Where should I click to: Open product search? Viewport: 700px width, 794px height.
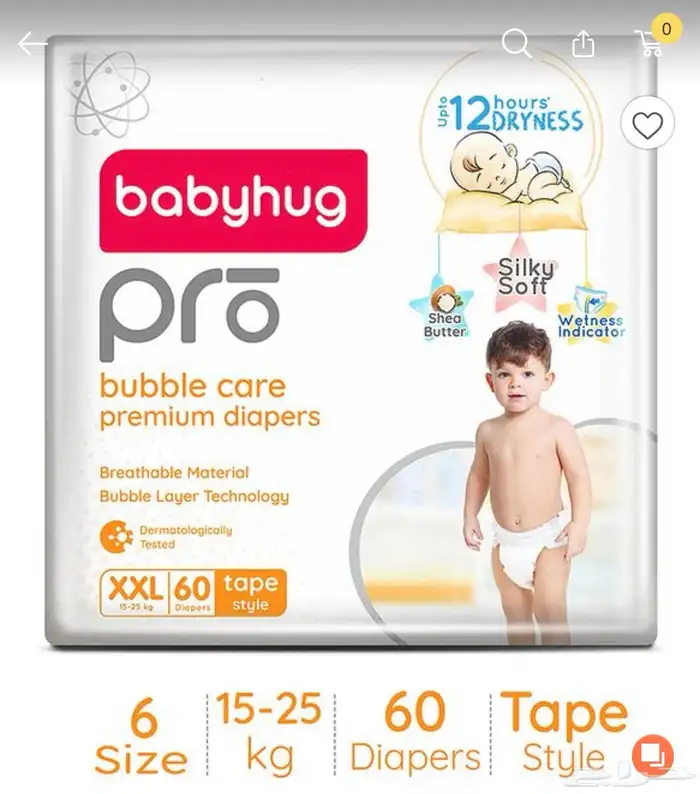point(517,44)
